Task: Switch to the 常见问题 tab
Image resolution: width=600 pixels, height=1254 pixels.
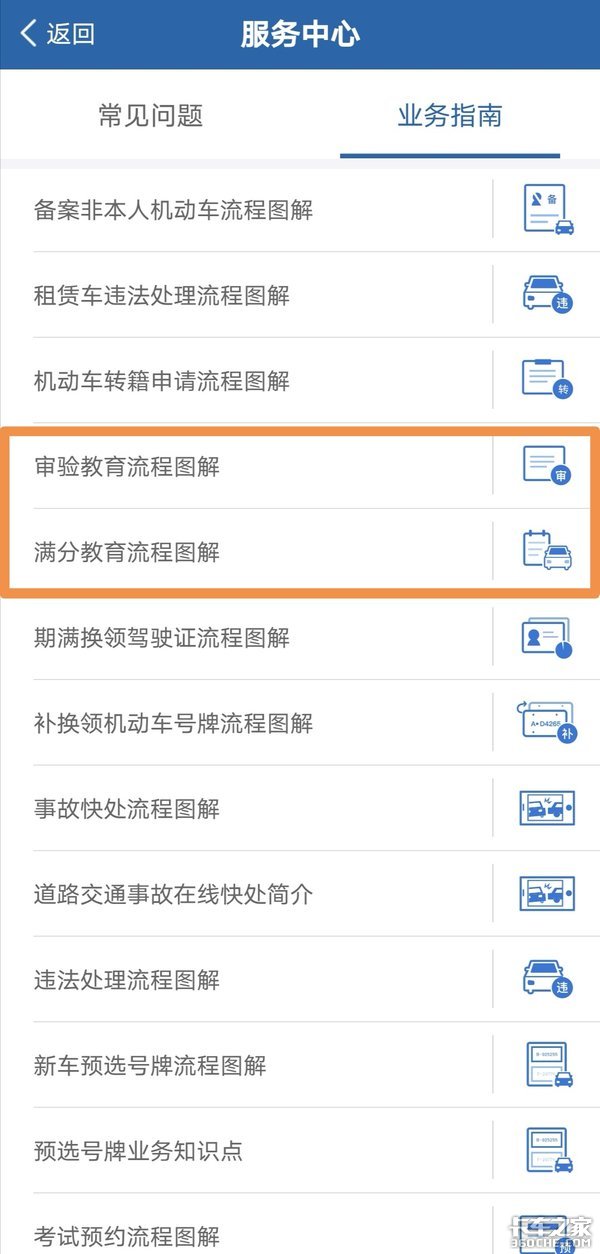Action: point(151,116)
